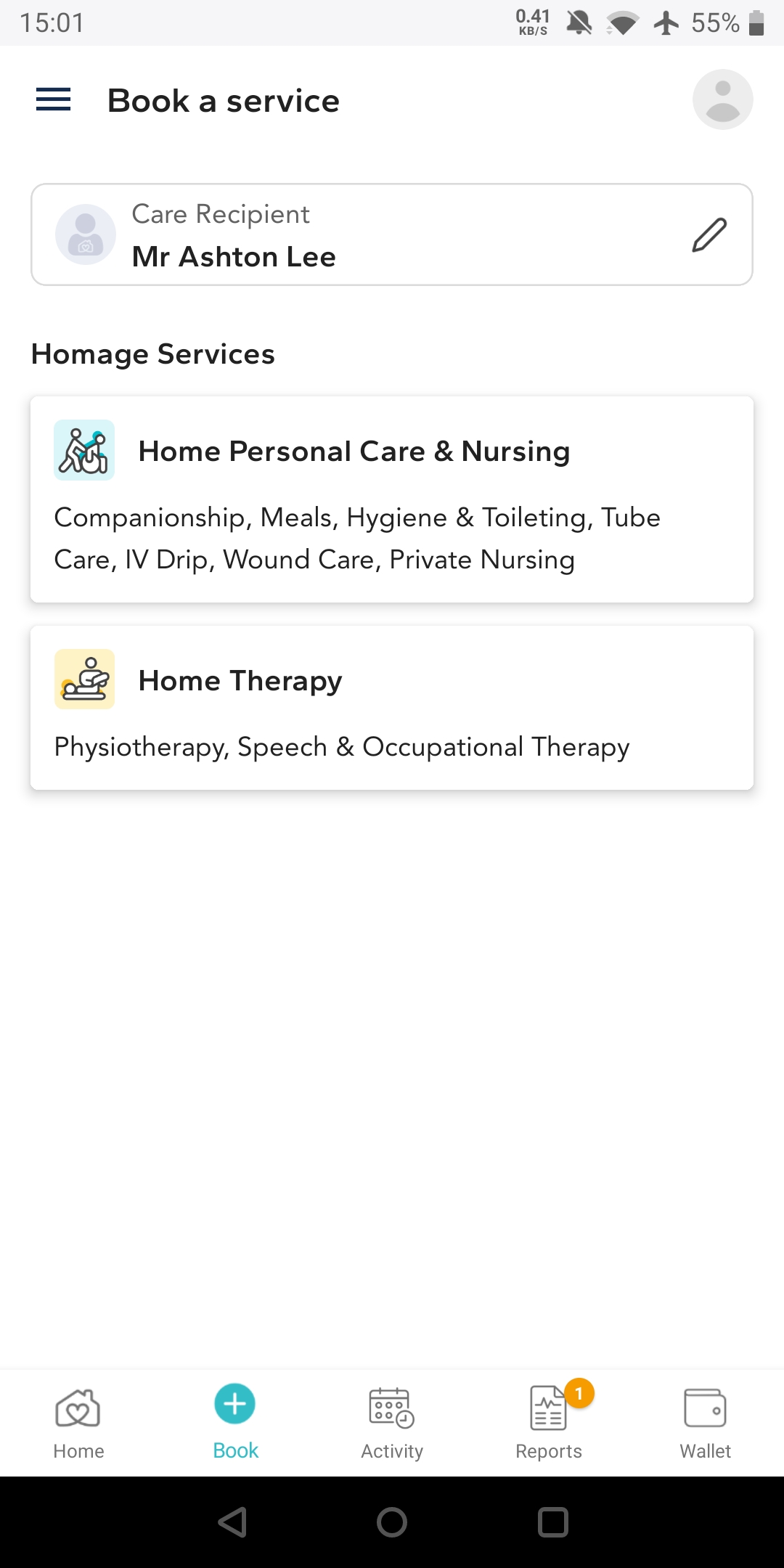
Task: Open the hamburger navigation menu
Action: [x=54, y=100]
